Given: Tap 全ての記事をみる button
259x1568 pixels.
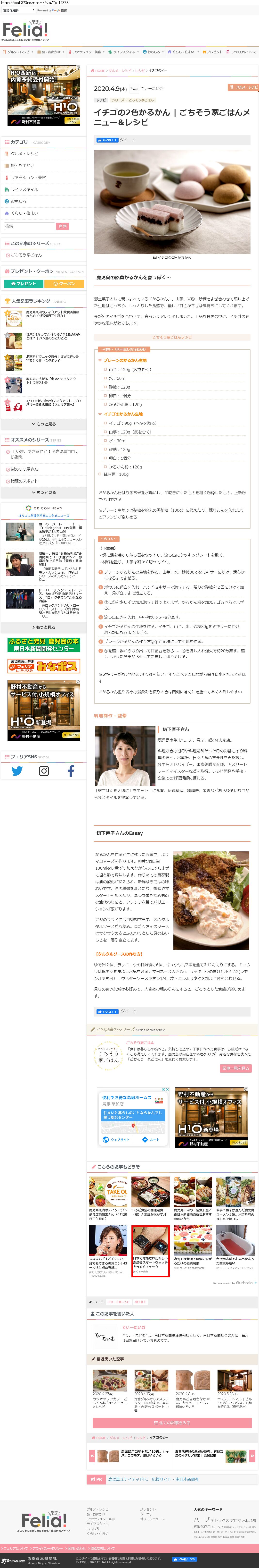Looking at the screenshot, I should click(x=172, y=1423).
